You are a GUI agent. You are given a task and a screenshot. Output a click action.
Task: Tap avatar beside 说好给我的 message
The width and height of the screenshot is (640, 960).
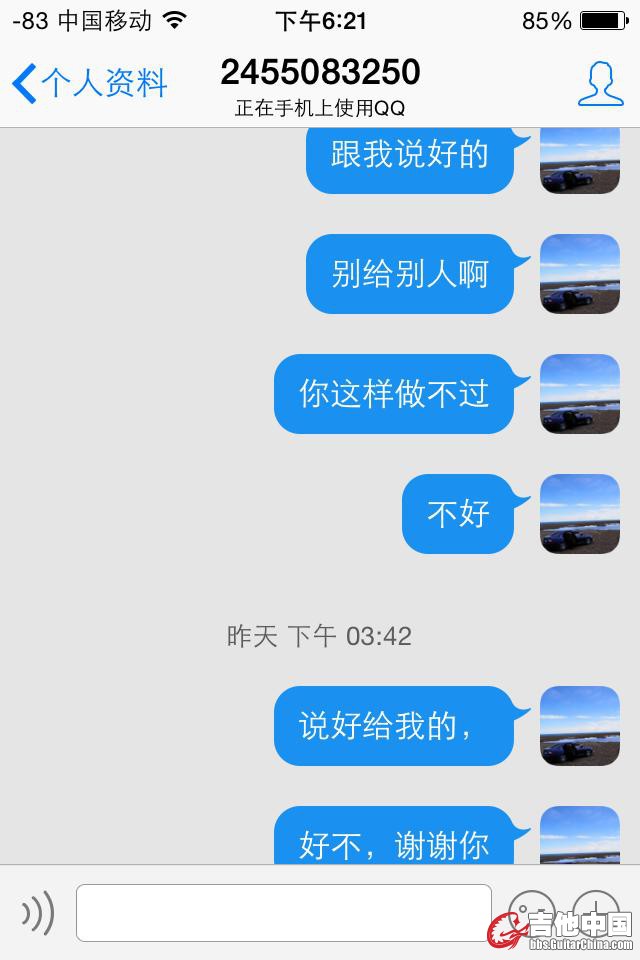point(580,726)
